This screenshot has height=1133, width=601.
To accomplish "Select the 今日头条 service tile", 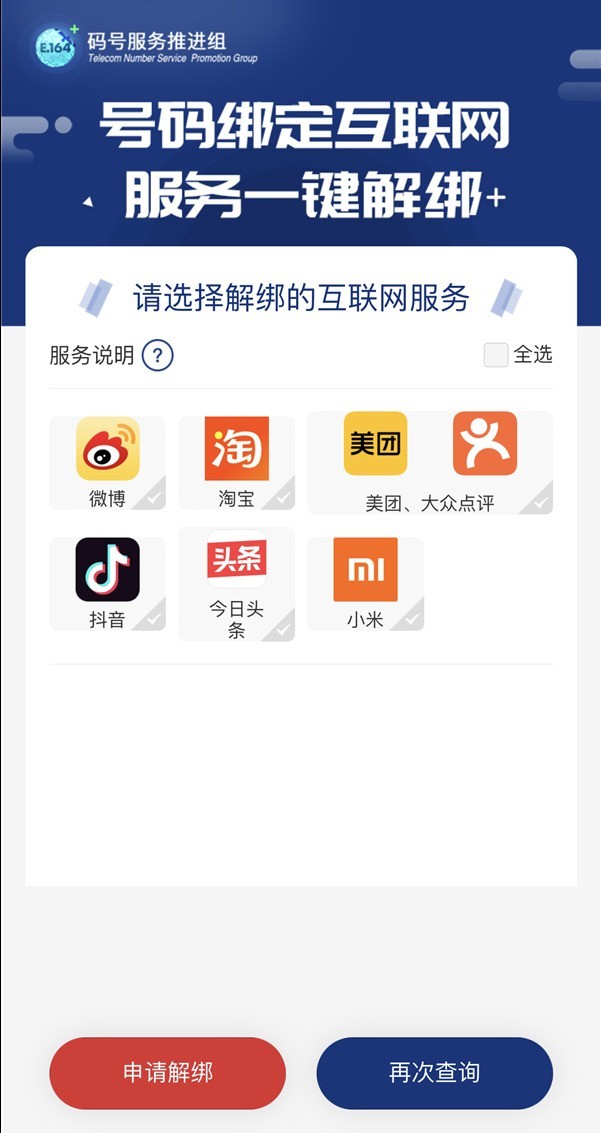I will click(236, 583).
